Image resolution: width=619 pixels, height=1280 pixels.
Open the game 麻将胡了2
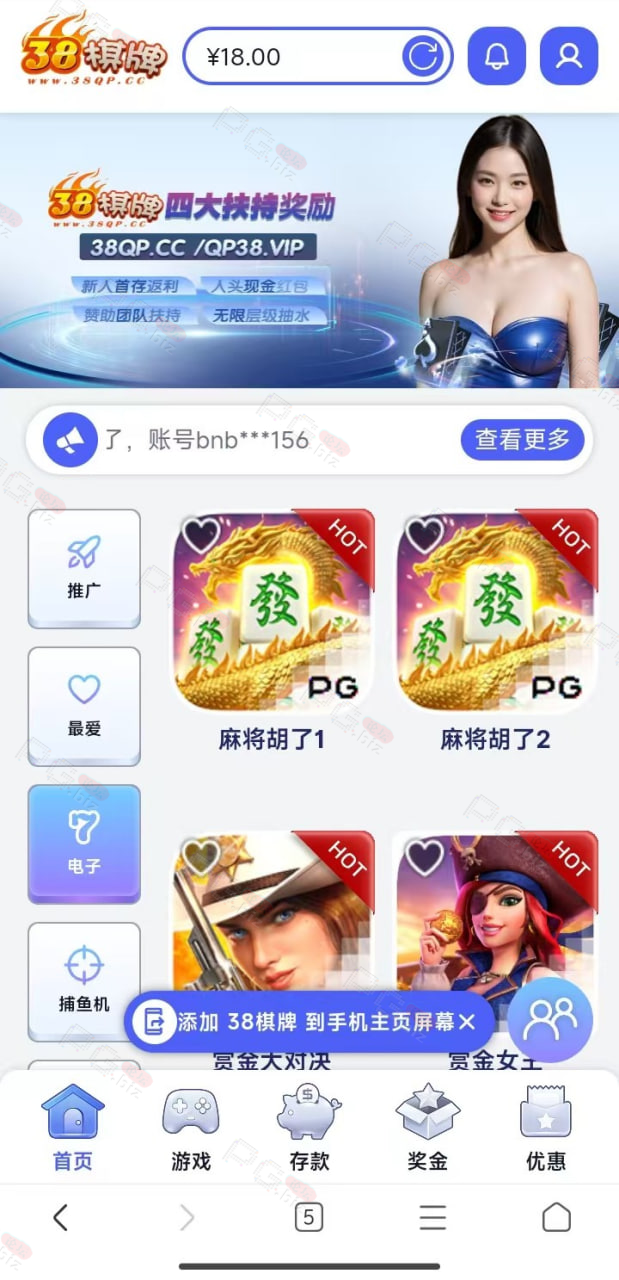point(496,612)
